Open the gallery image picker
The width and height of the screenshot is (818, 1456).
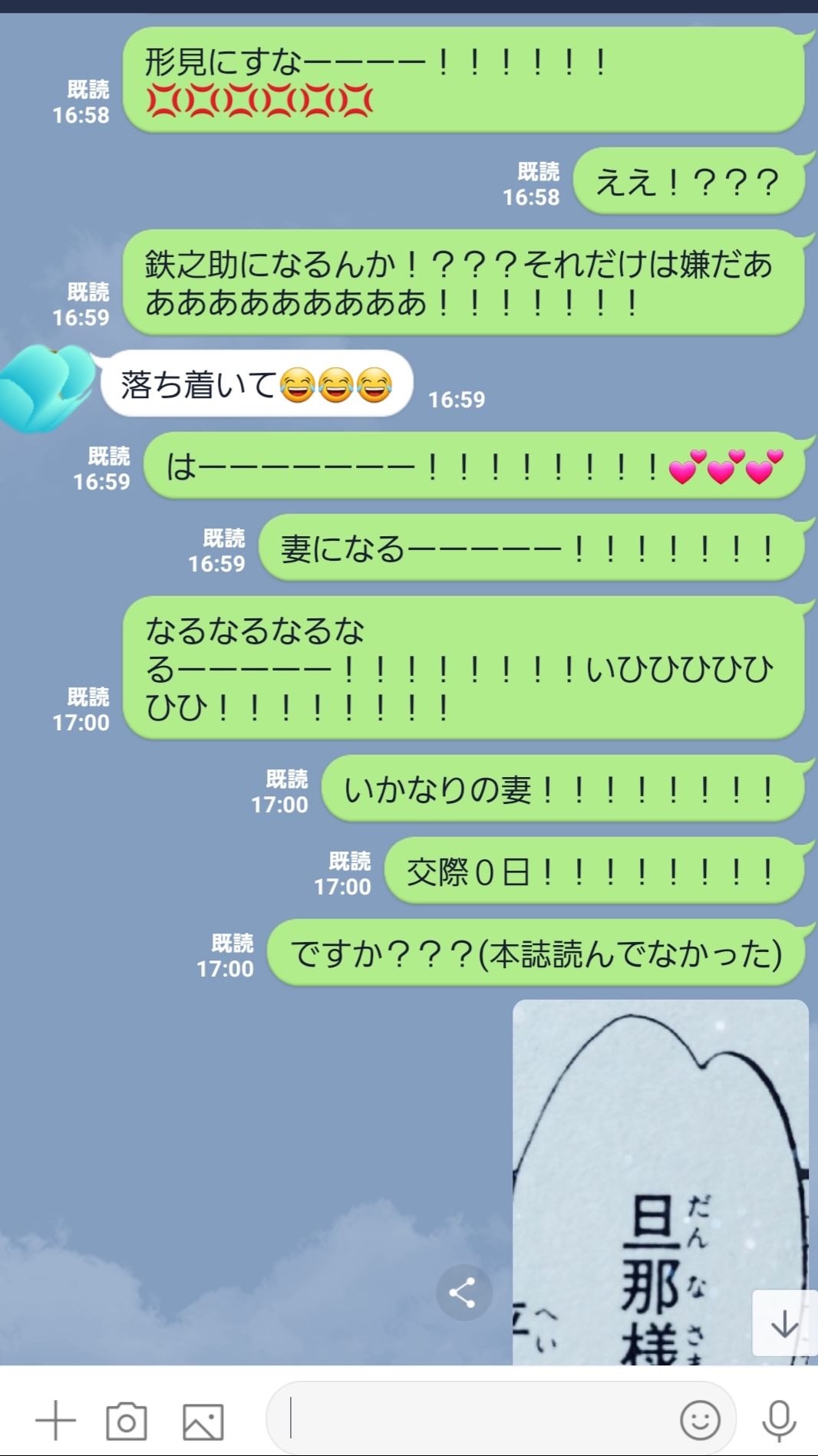click(x=203, y=1421)
